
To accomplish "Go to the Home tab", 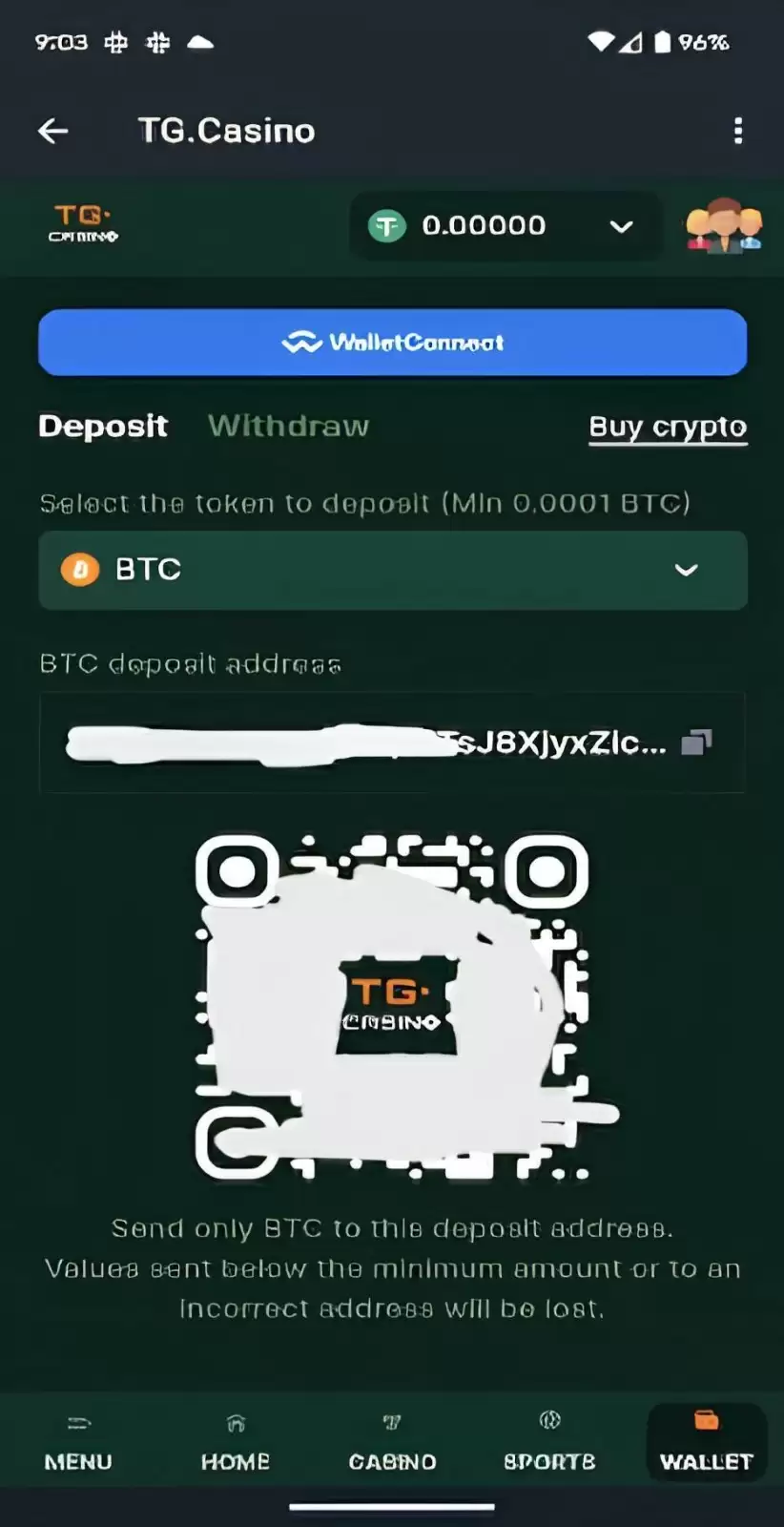I will (x=236, y=1443).
